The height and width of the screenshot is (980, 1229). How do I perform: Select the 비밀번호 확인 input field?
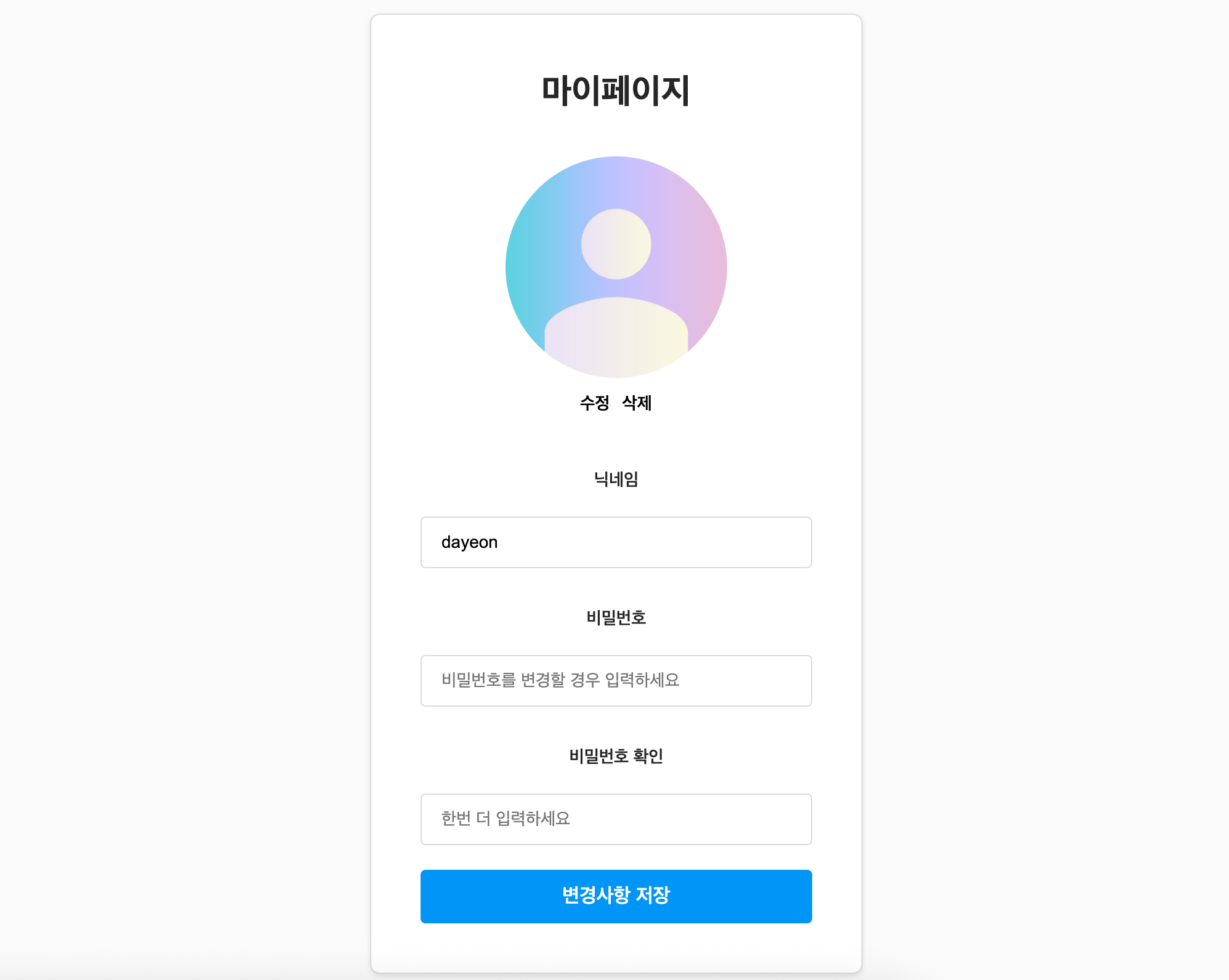coord(616,819)
